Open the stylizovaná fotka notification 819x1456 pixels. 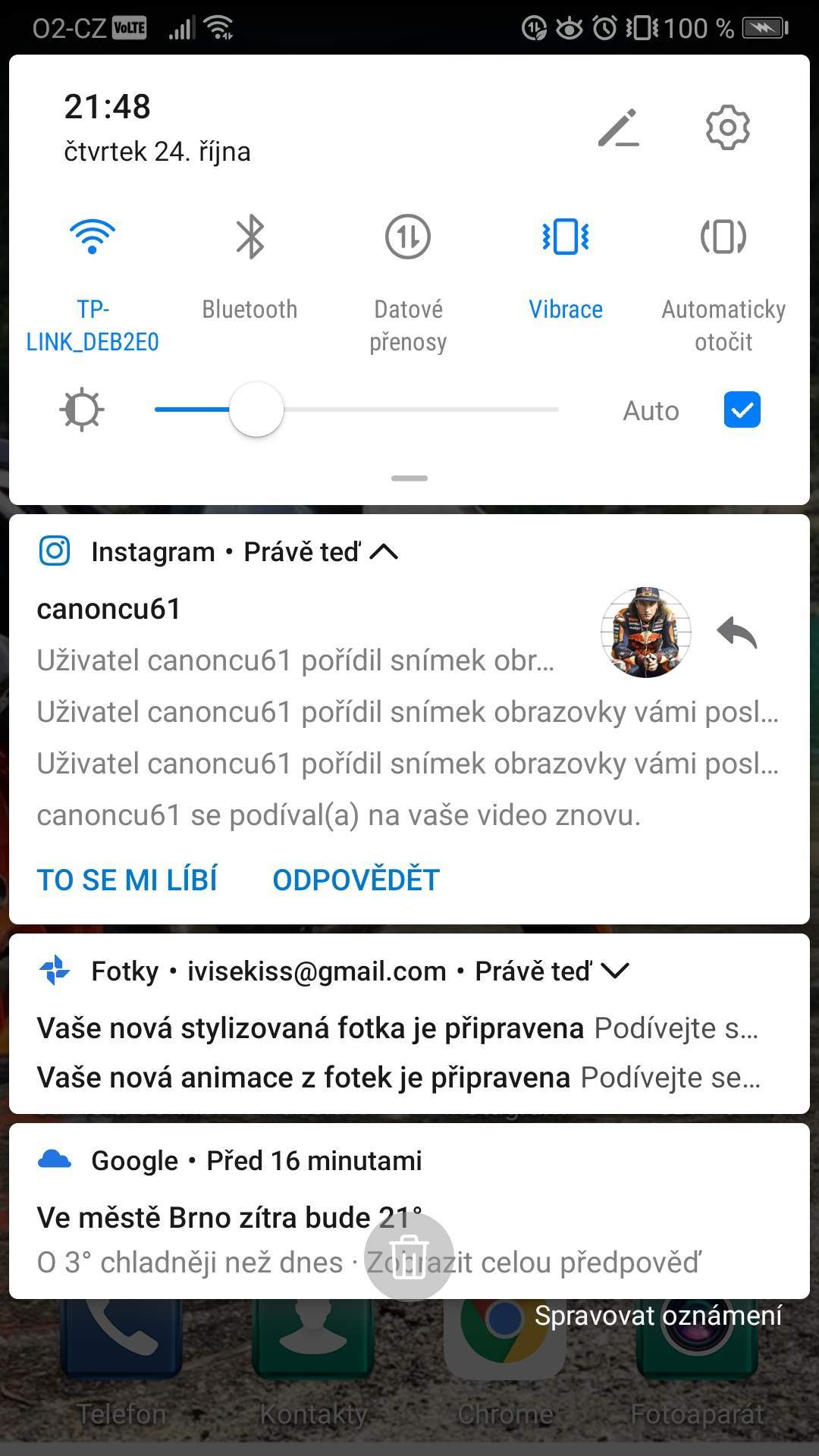[x=399, y=1028]
